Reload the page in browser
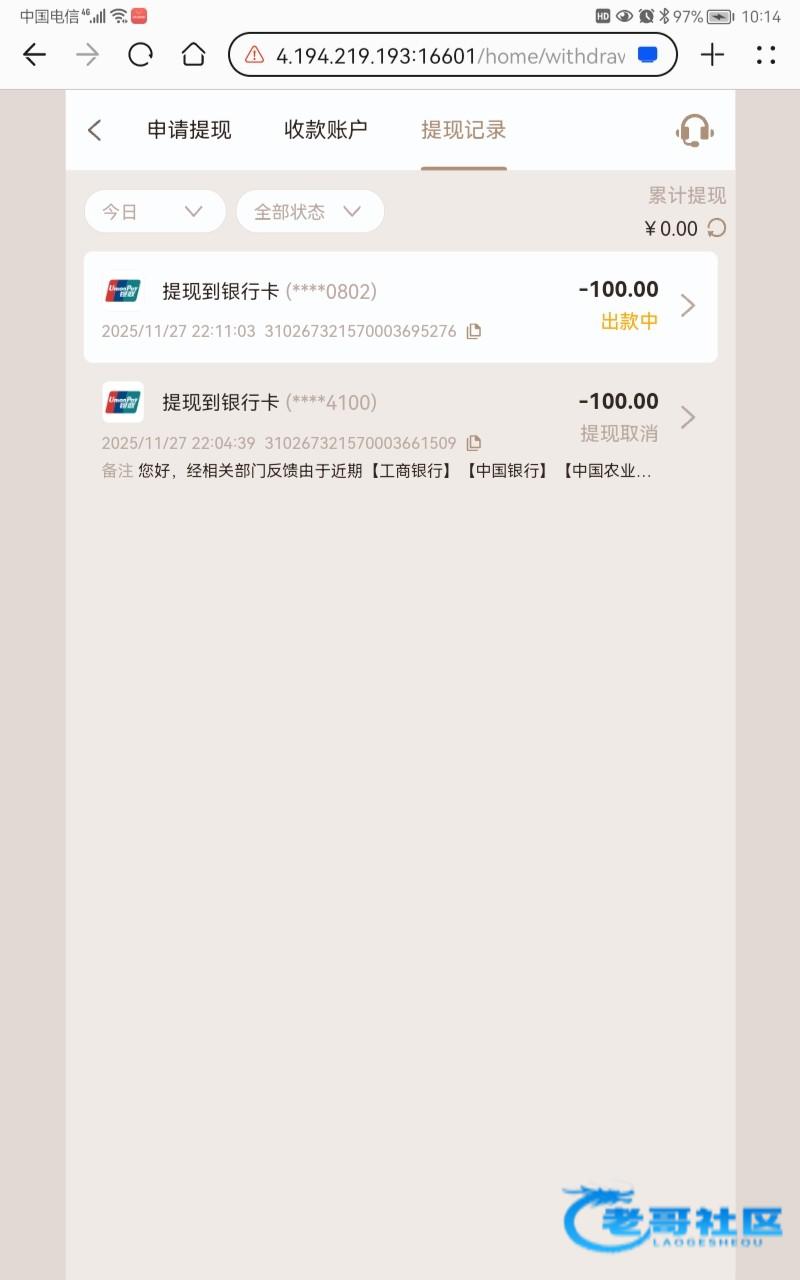The width and height of the screenshot is (800, 1280). click(x=140, y=55)
